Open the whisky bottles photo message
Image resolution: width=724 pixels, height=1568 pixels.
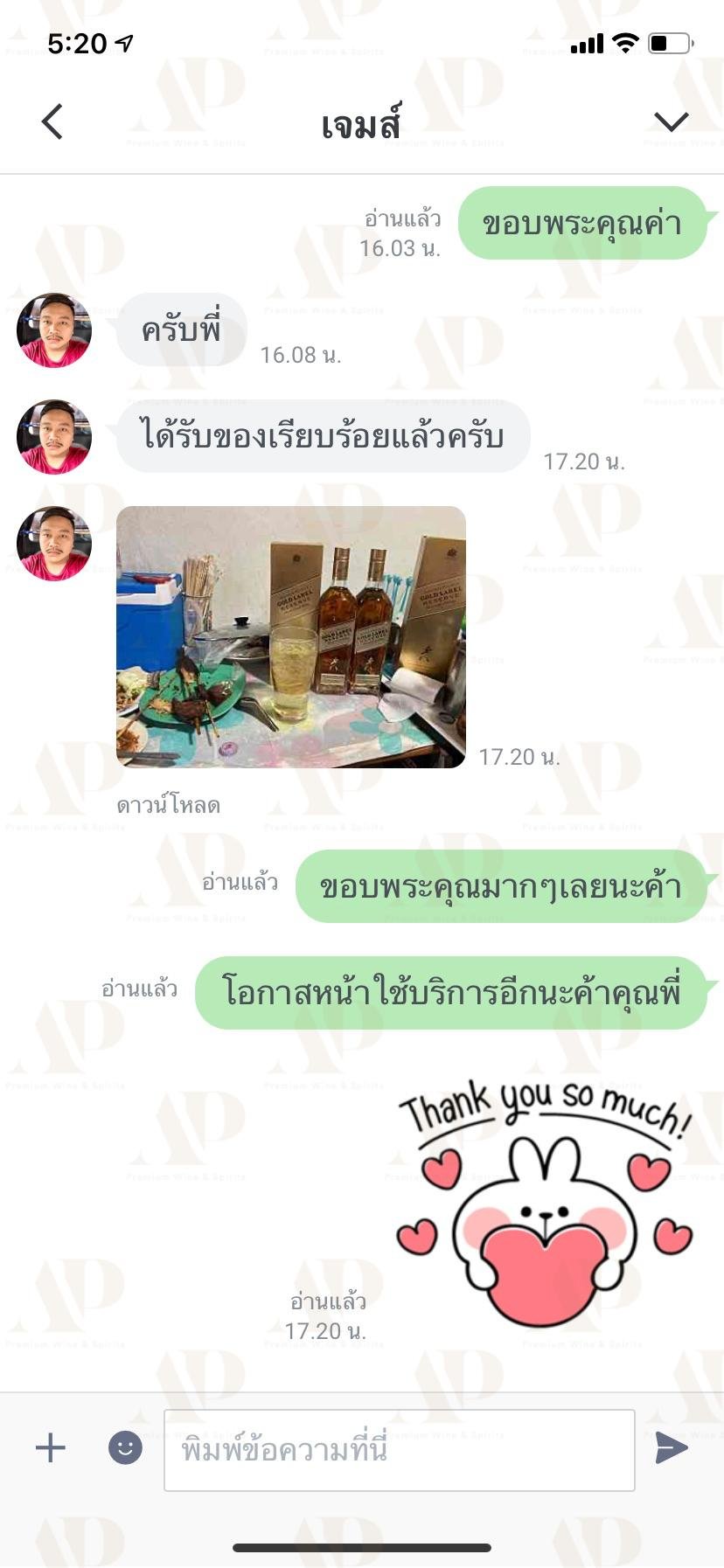291,637
